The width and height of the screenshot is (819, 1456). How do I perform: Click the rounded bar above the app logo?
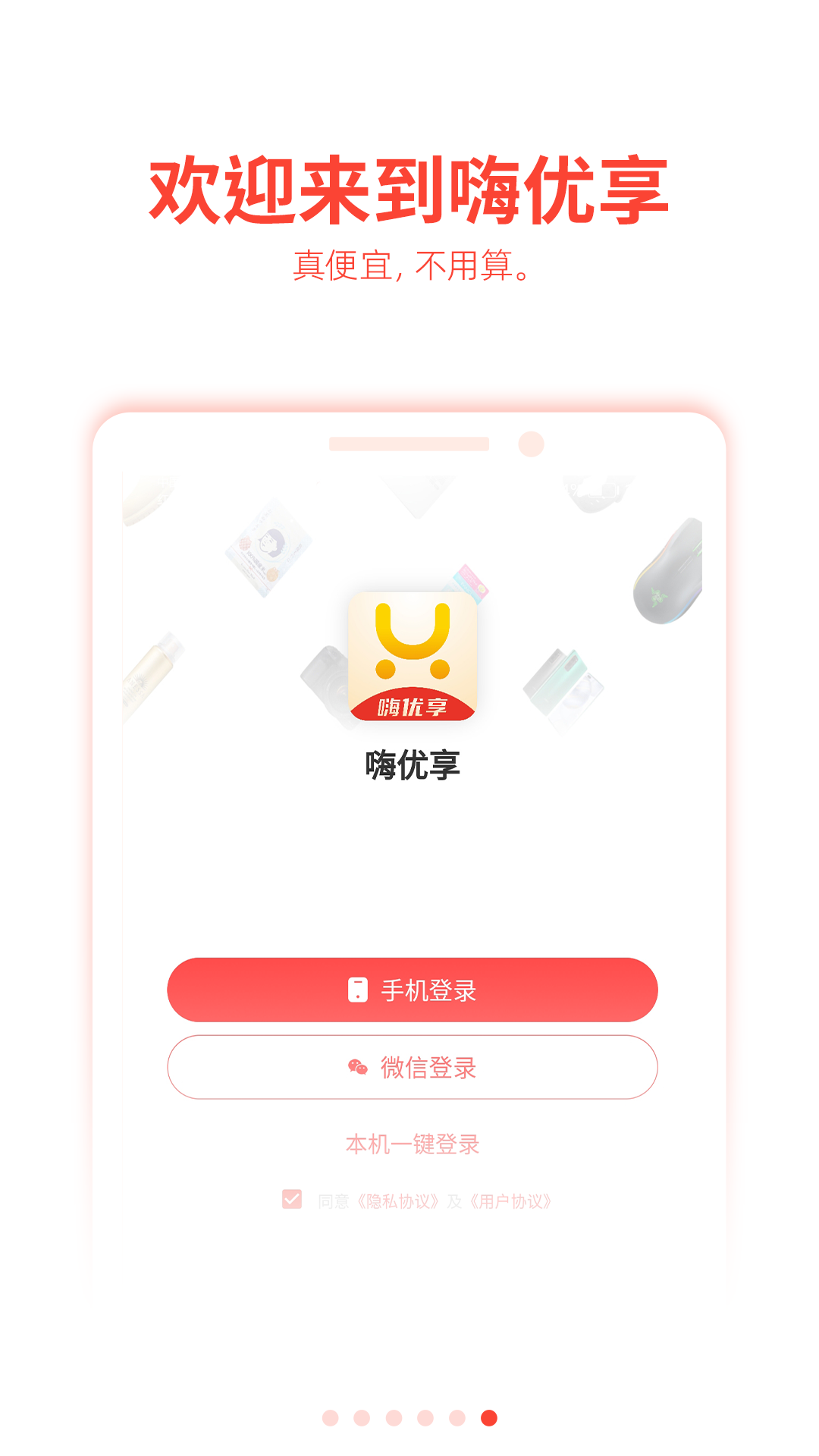coord(409,442)
